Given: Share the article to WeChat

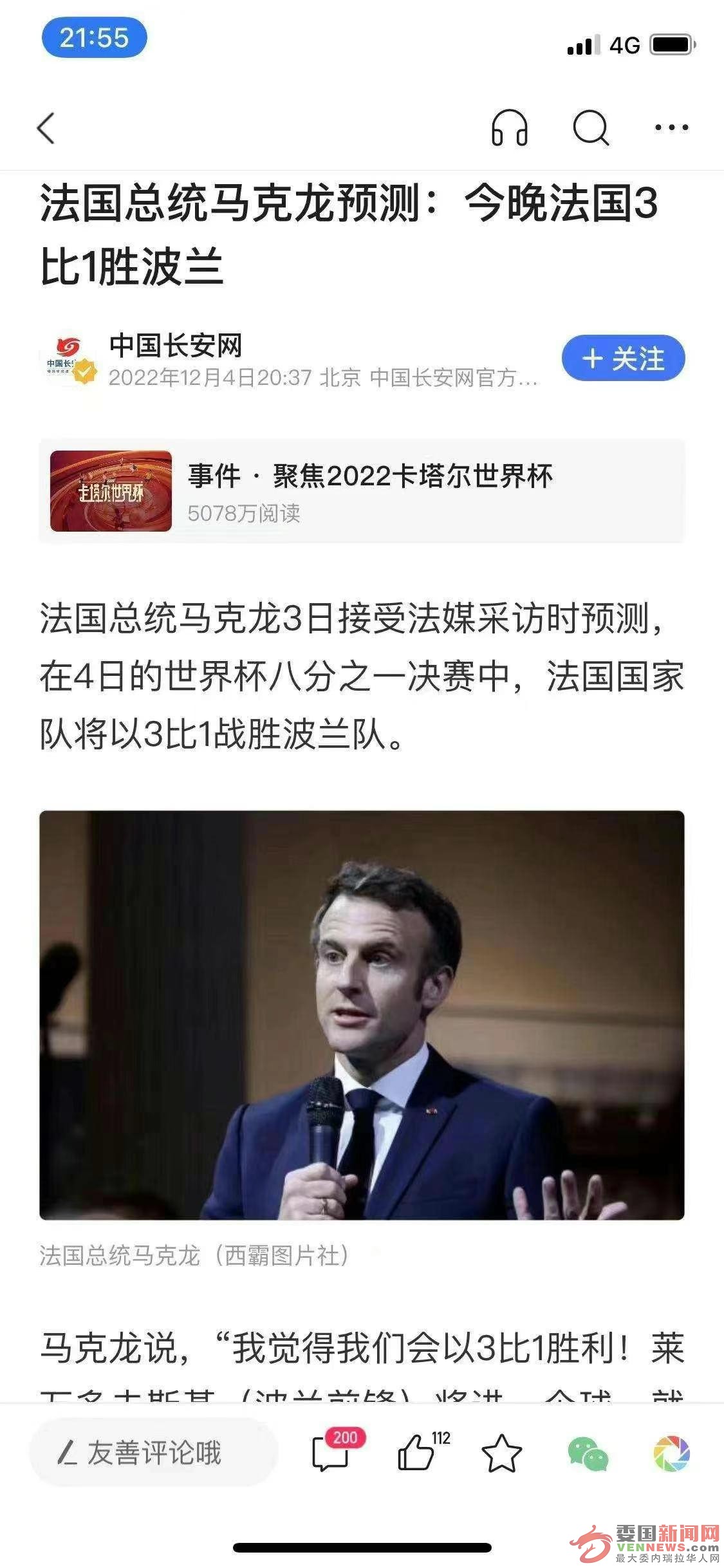Looking at the screenshot, I should pyautogui.click(x=588, y=1453).
